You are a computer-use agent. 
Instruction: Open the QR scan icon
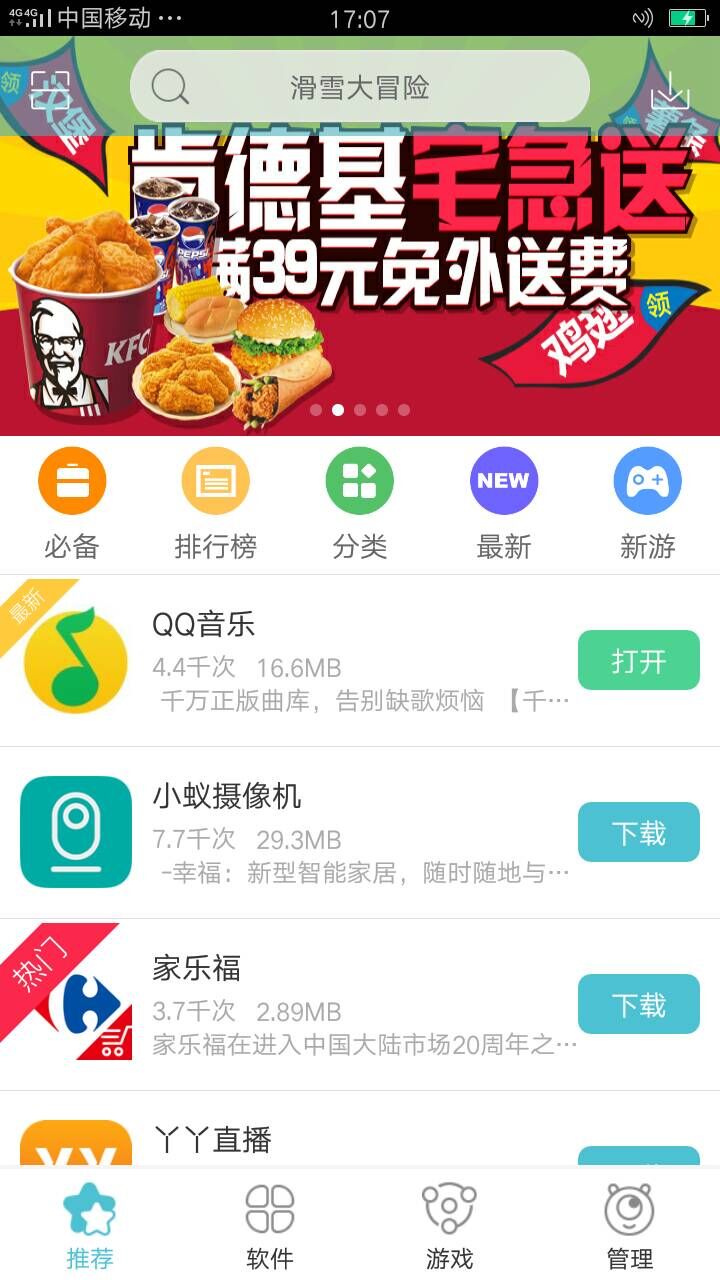tap(50, 90)
